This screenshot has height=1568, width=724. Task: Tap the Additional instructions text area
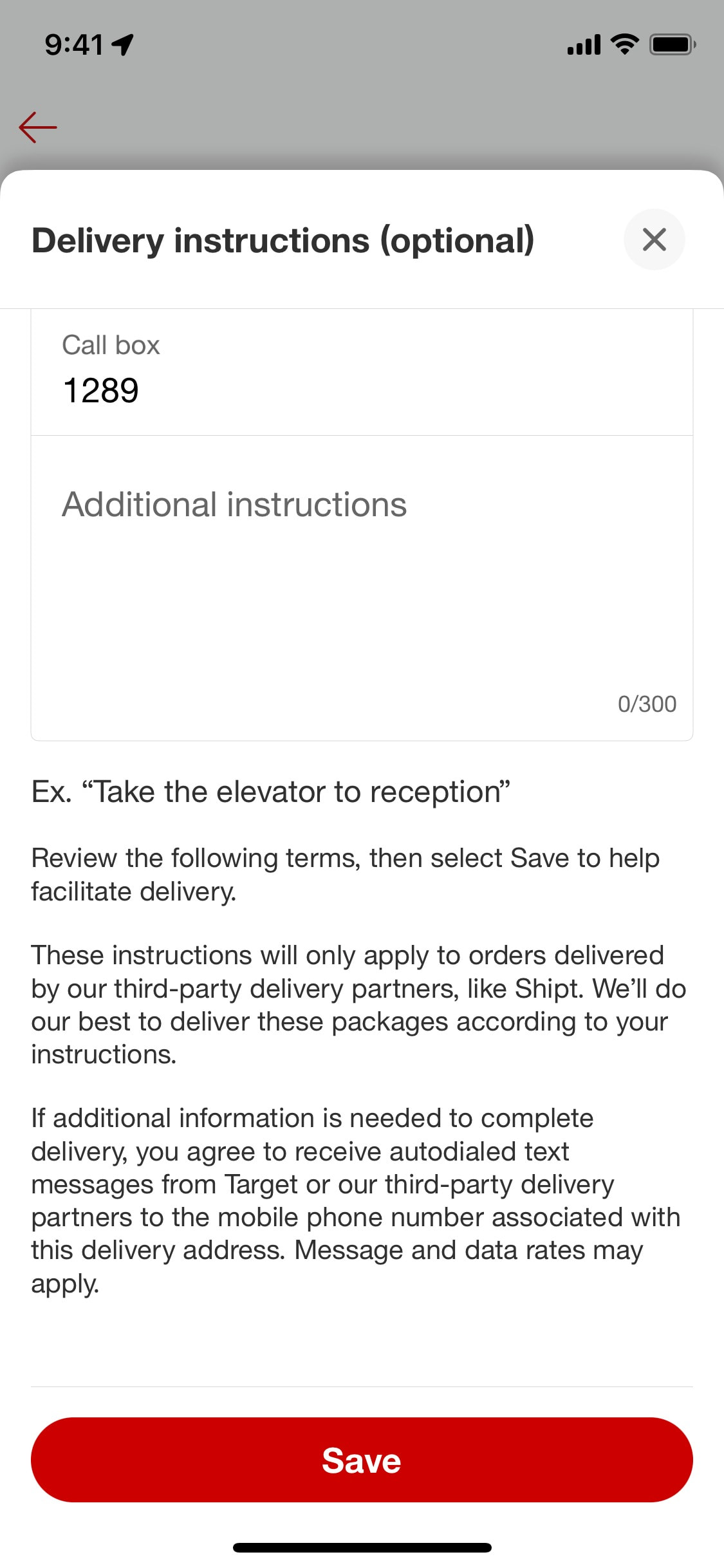point(362,588)
